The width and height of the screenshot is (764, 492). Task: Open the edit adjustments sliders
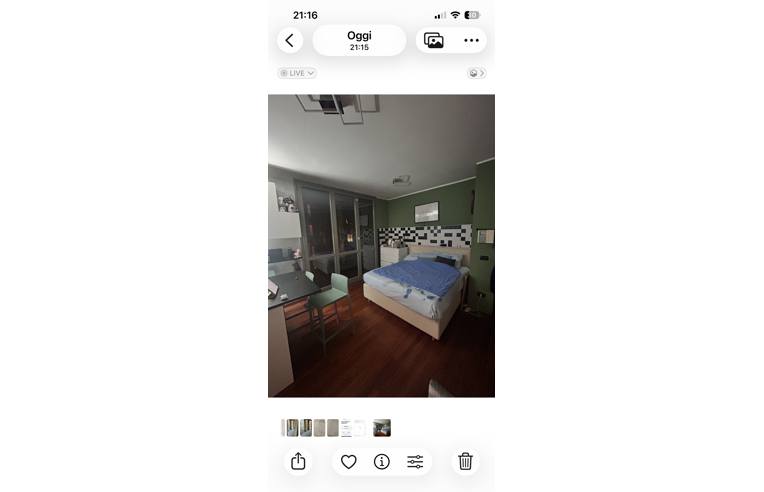pyautogui.click(x=415, y=461)
